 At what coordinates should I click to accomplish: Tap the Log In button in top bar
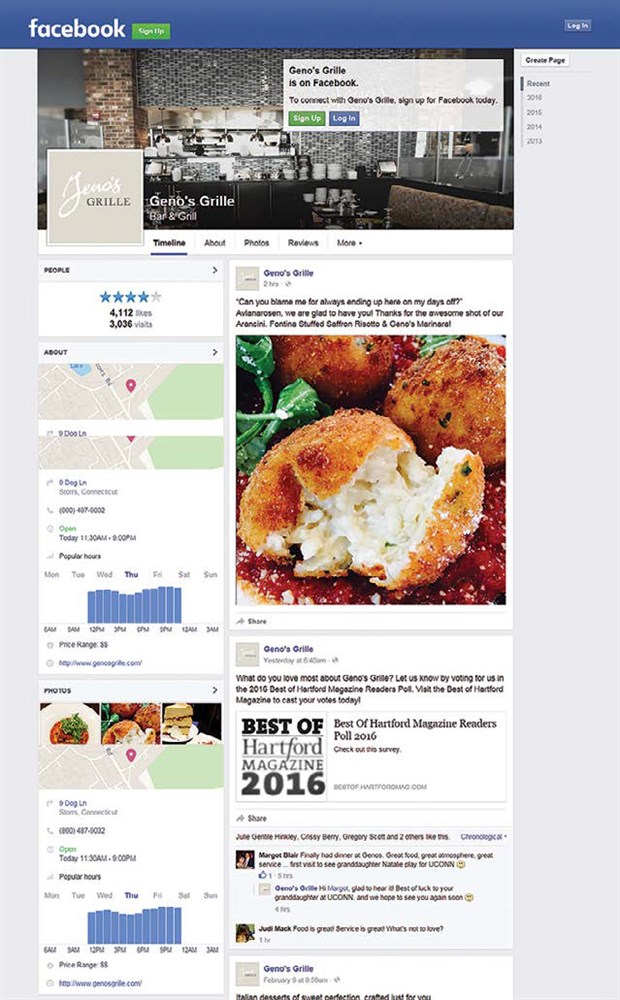(x=577, y=26)
